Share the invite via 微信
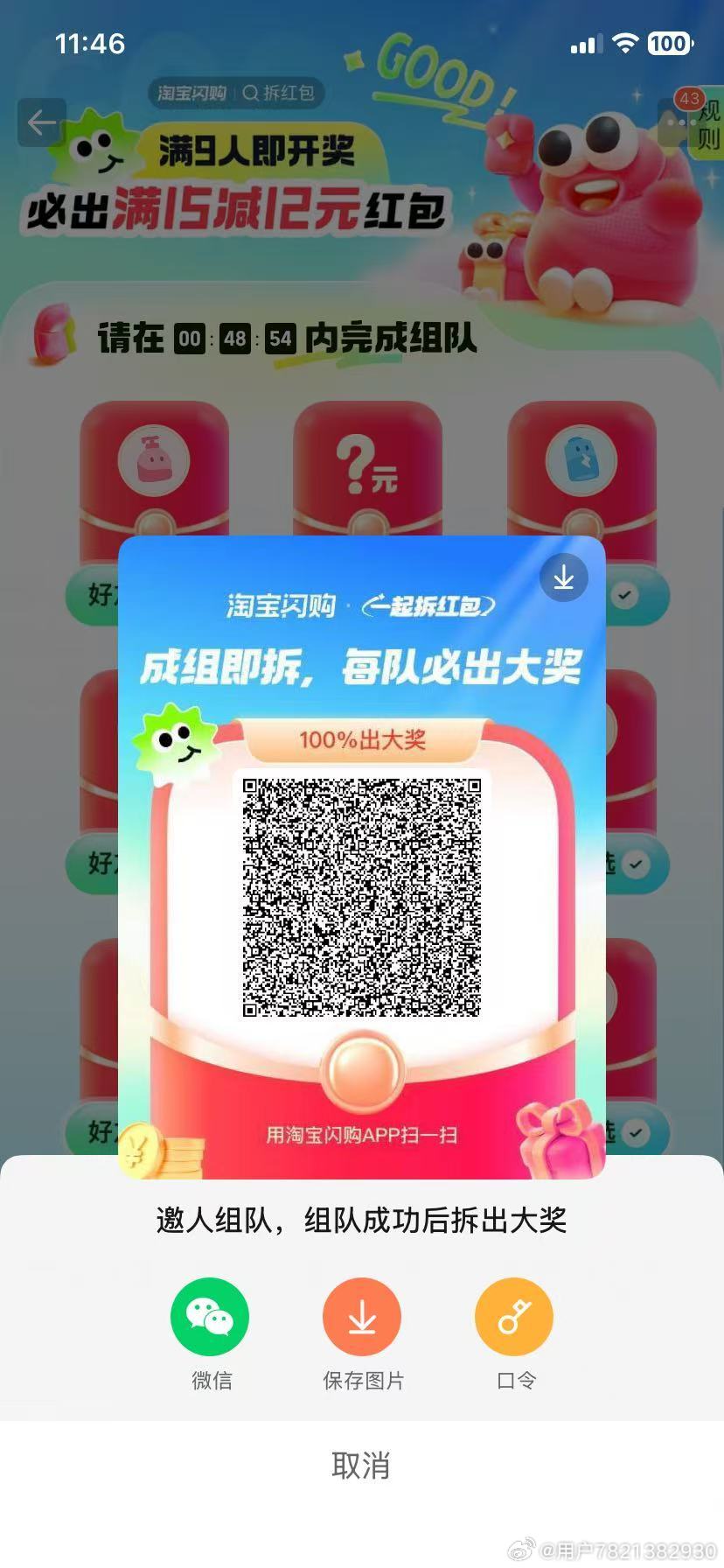The image size is (724, 1568). 210,1316
